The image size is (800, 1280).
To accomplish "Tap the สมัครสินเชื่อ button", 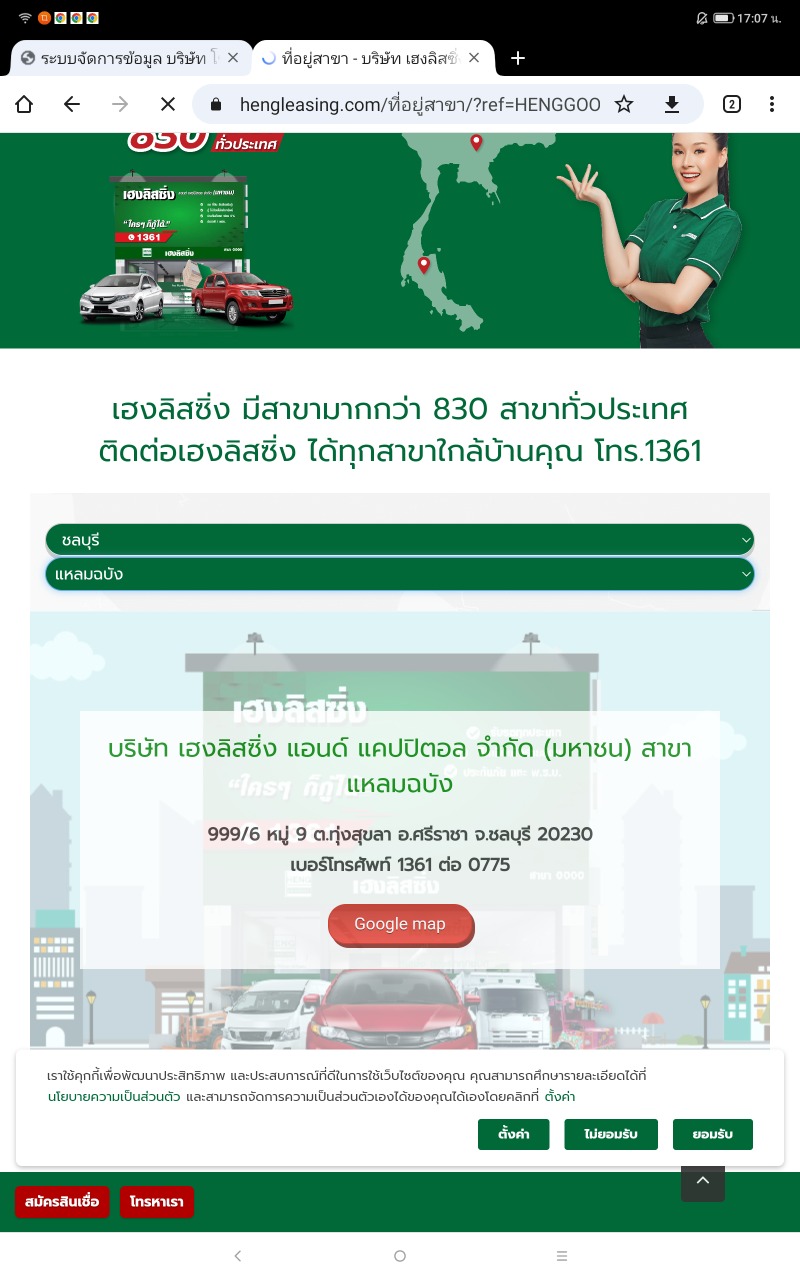I will click(x=62, y=1202).
